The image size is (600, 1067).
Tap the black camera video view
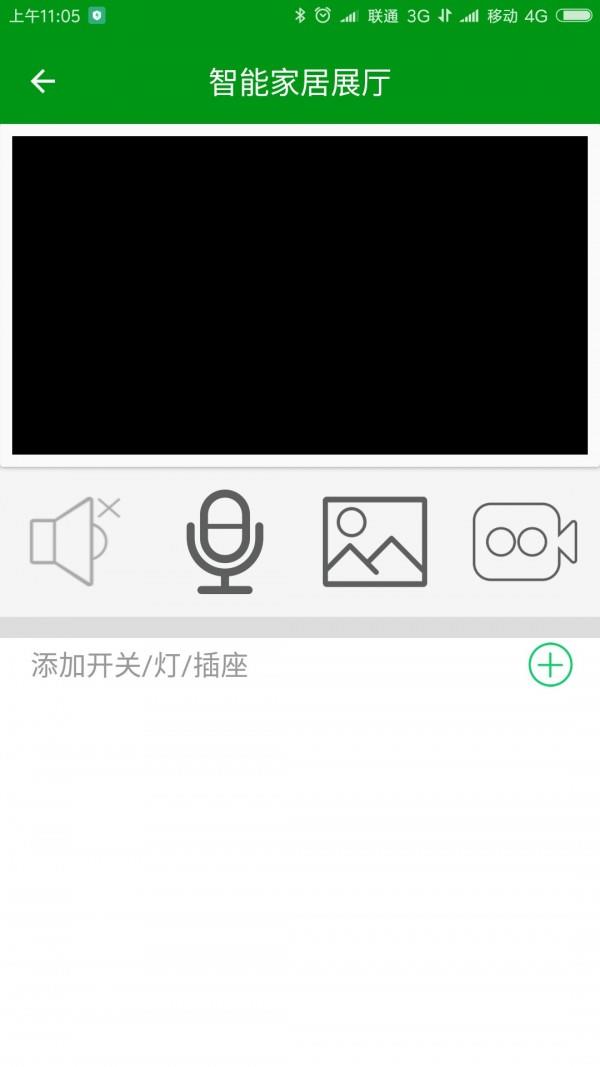(300, 295)
